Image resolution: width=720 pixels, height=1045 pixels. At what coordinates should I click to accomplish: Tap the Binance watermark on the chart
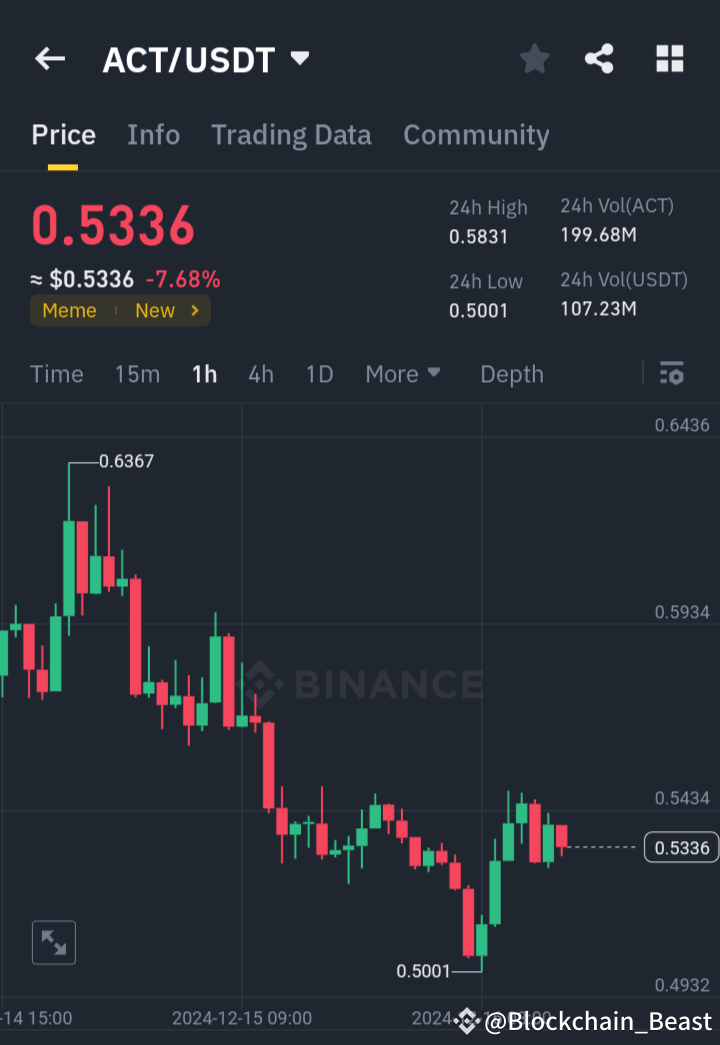point(370,684)
